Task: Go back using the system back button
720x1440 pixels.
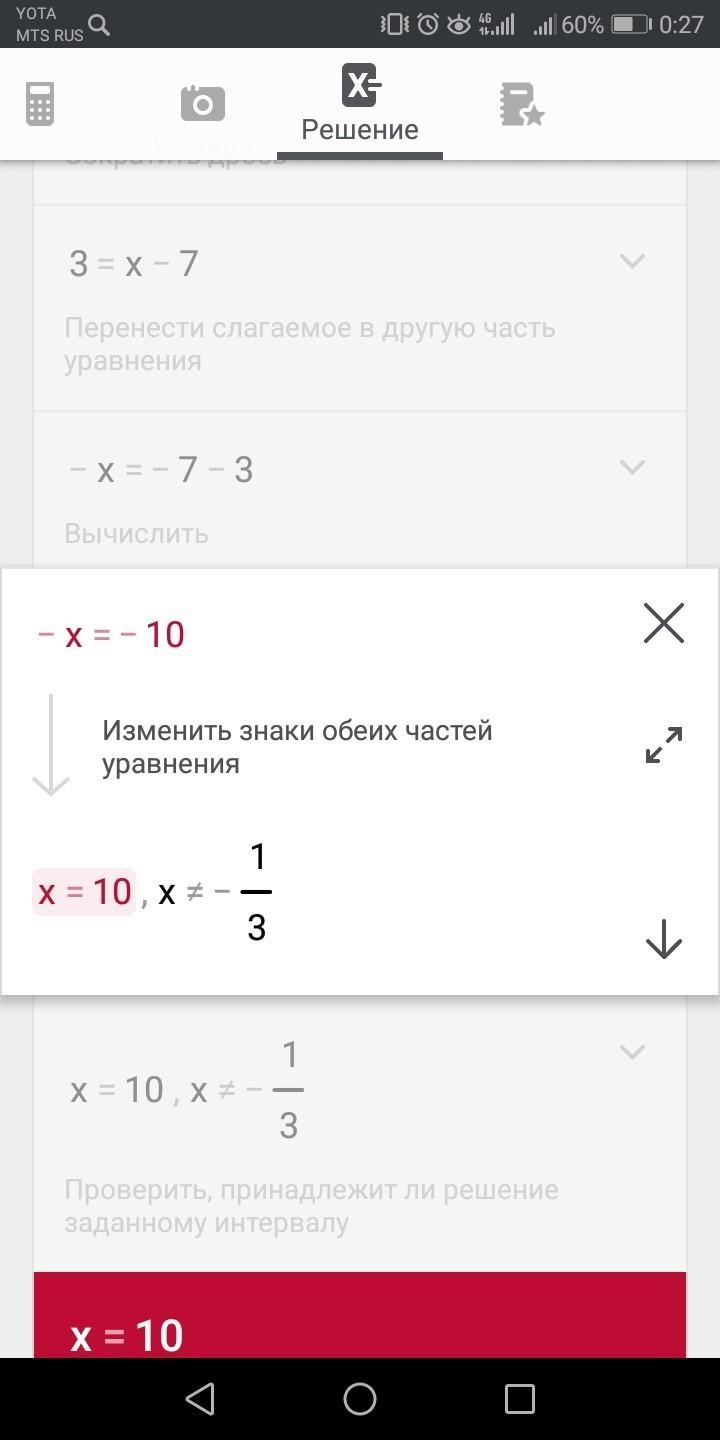Action: pyautogui.click(x=200, y=1399)
